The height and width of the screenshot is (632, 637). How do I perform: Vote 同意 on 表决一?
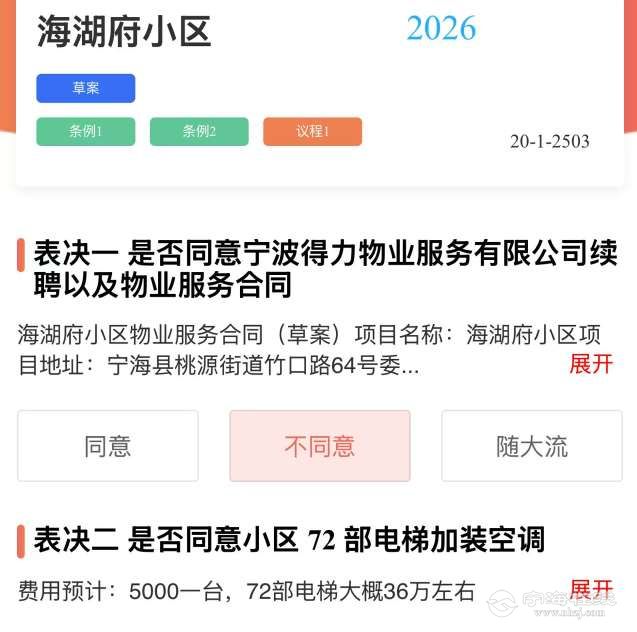[x=108, y=446]
